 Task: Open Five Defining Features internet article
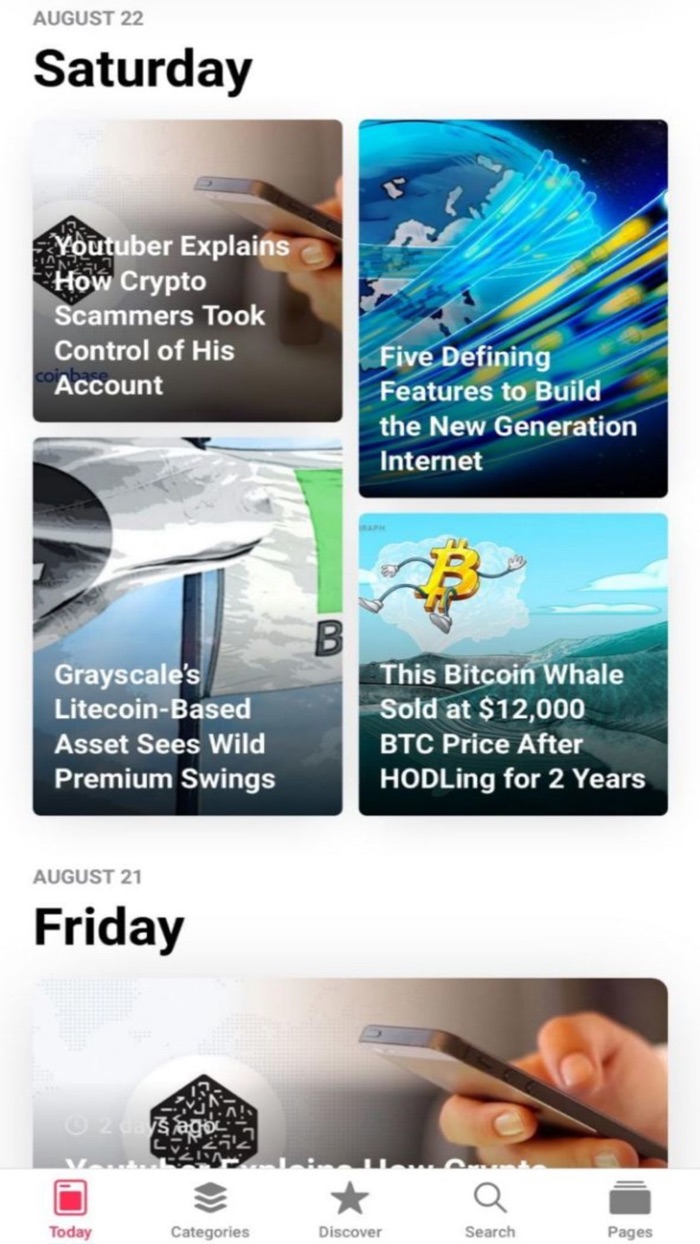coord(513,308)
